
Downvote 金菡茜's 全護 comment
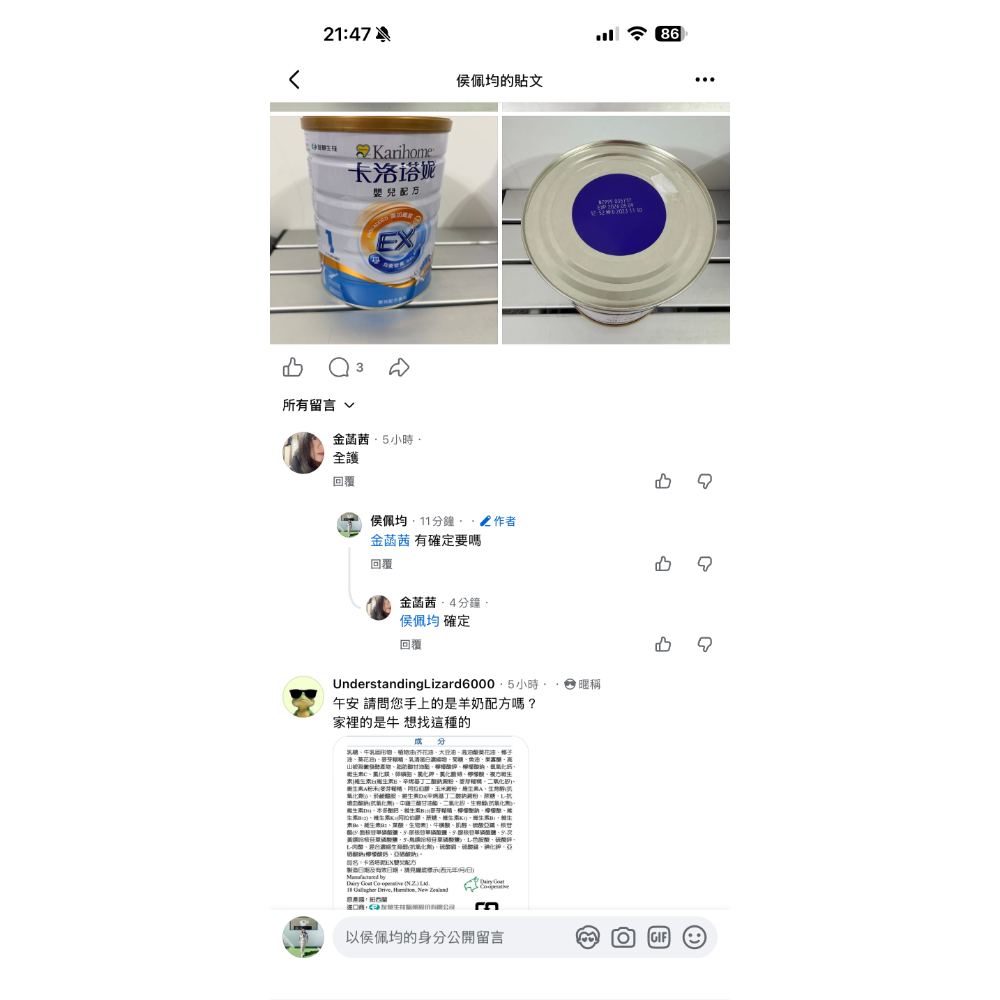pyautogui.click(x=705, y=482)
